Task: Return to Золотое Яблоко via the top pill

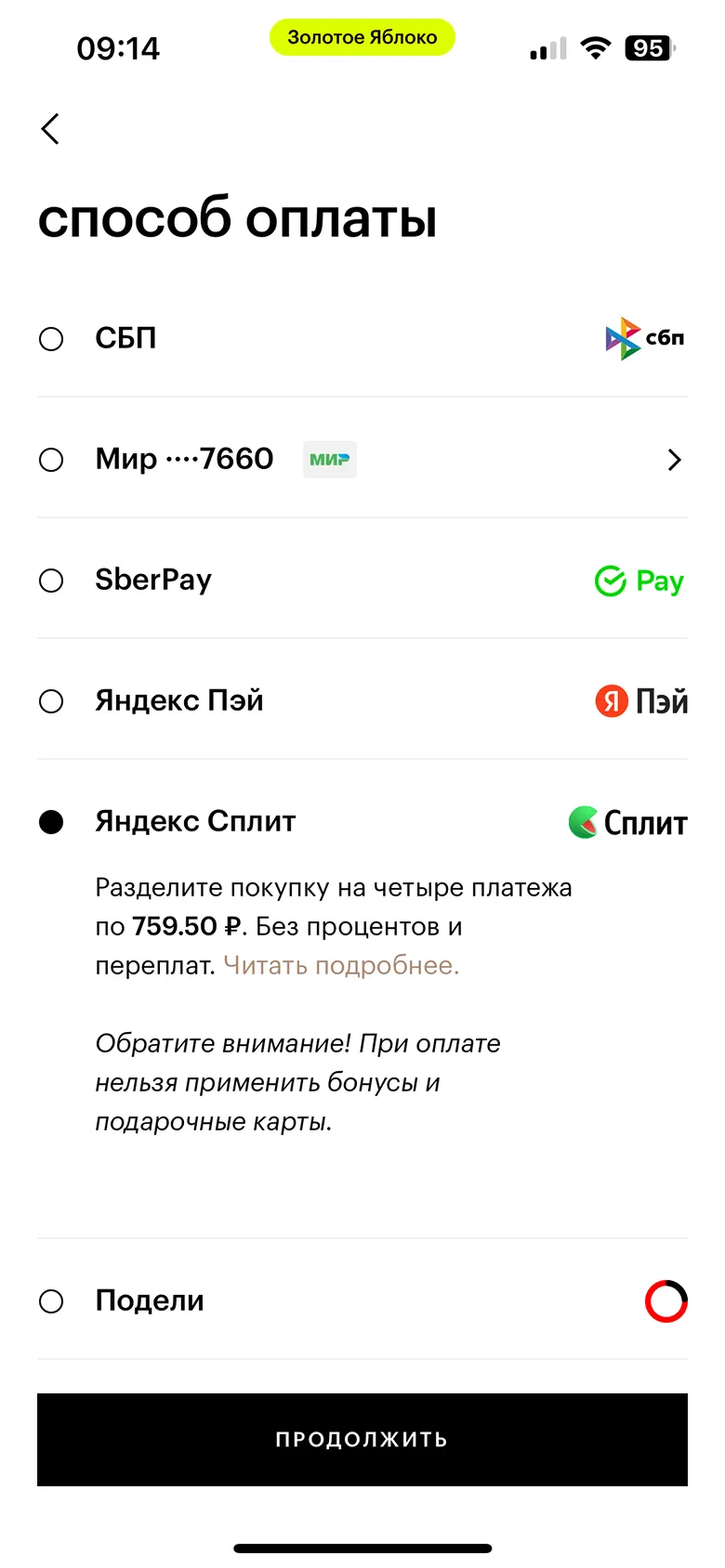Action: click(362, 37)
